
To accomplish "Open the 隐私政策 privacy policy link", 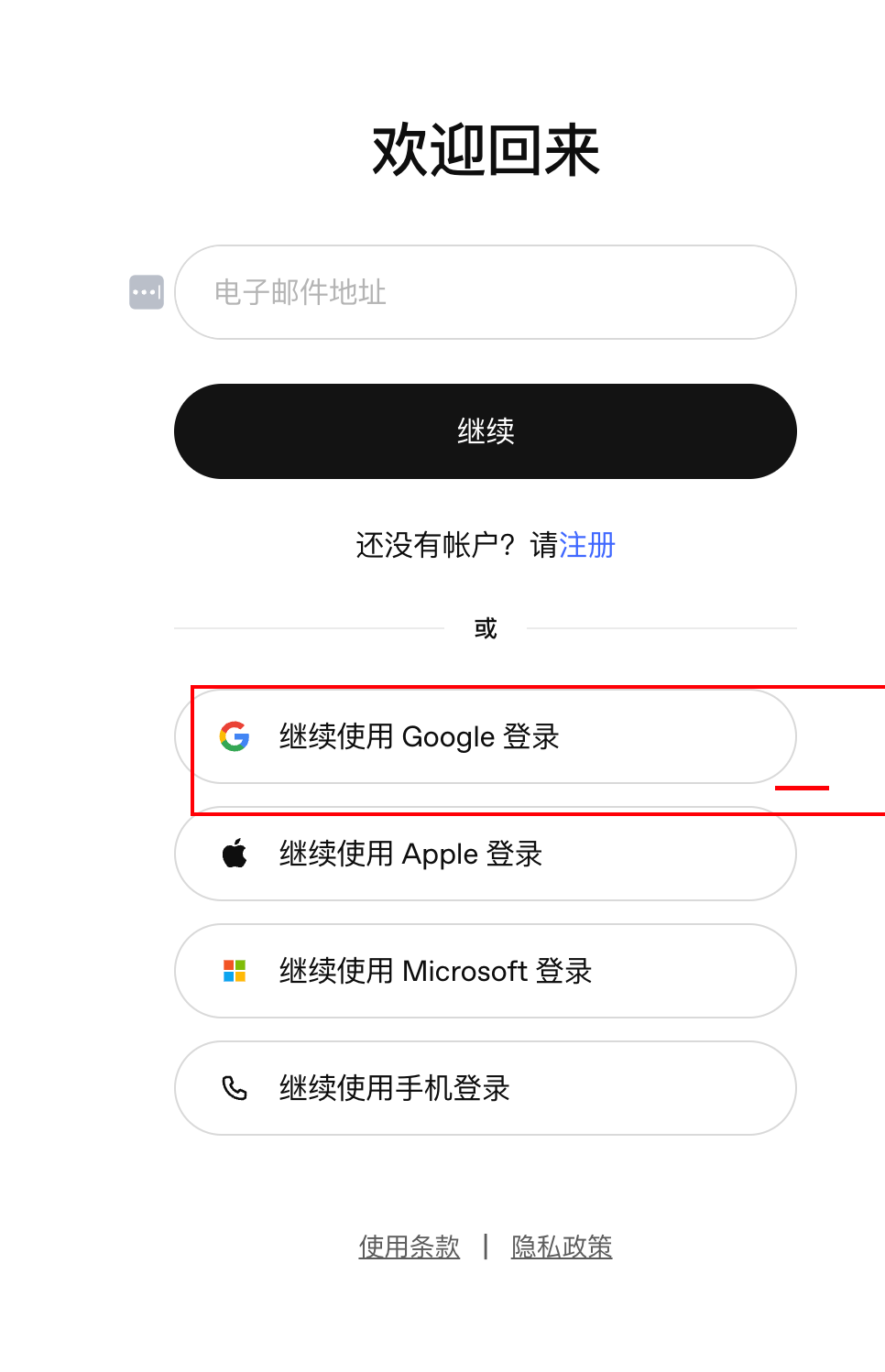I will tap(562, 1247).
